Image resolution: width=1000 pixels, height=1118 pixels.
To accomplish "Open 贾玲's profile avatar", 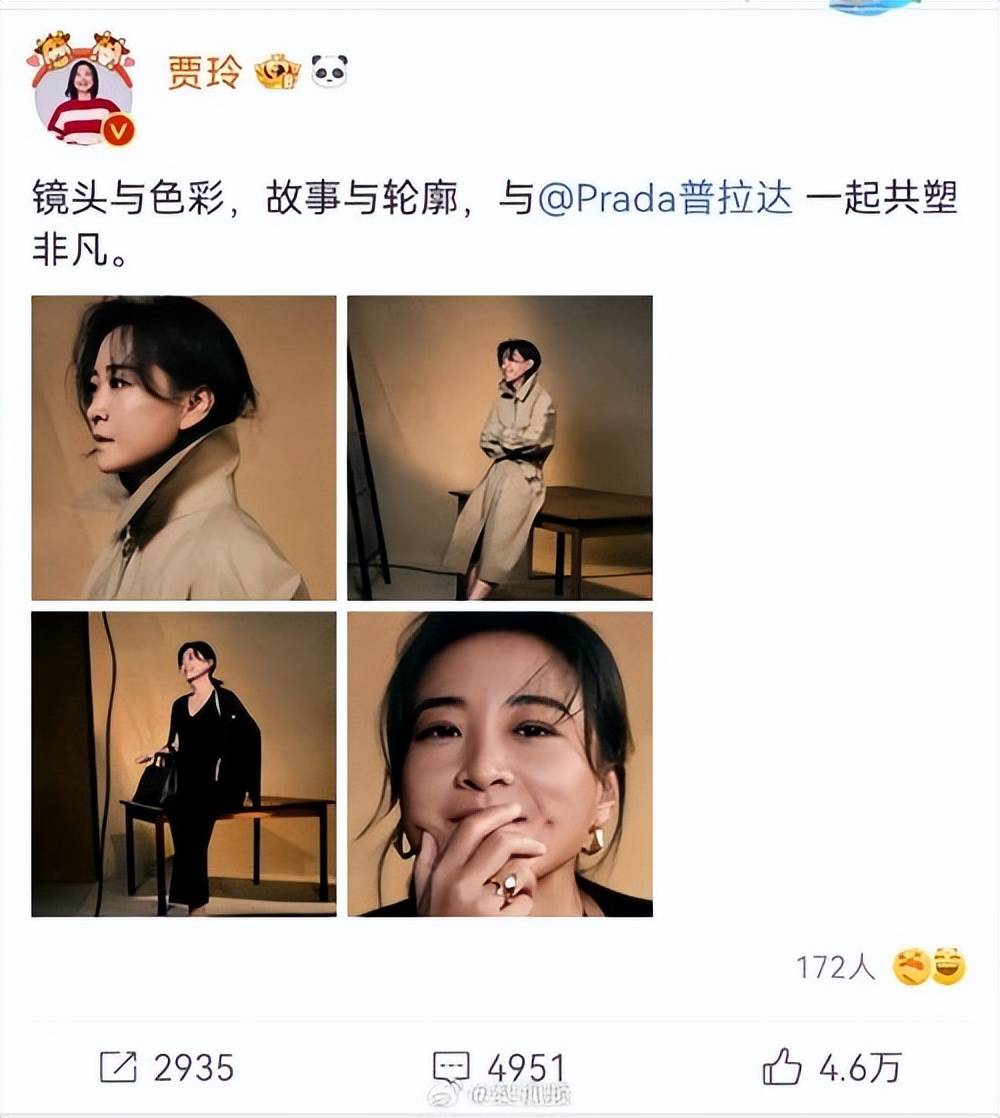I will [x=83, y=97].
